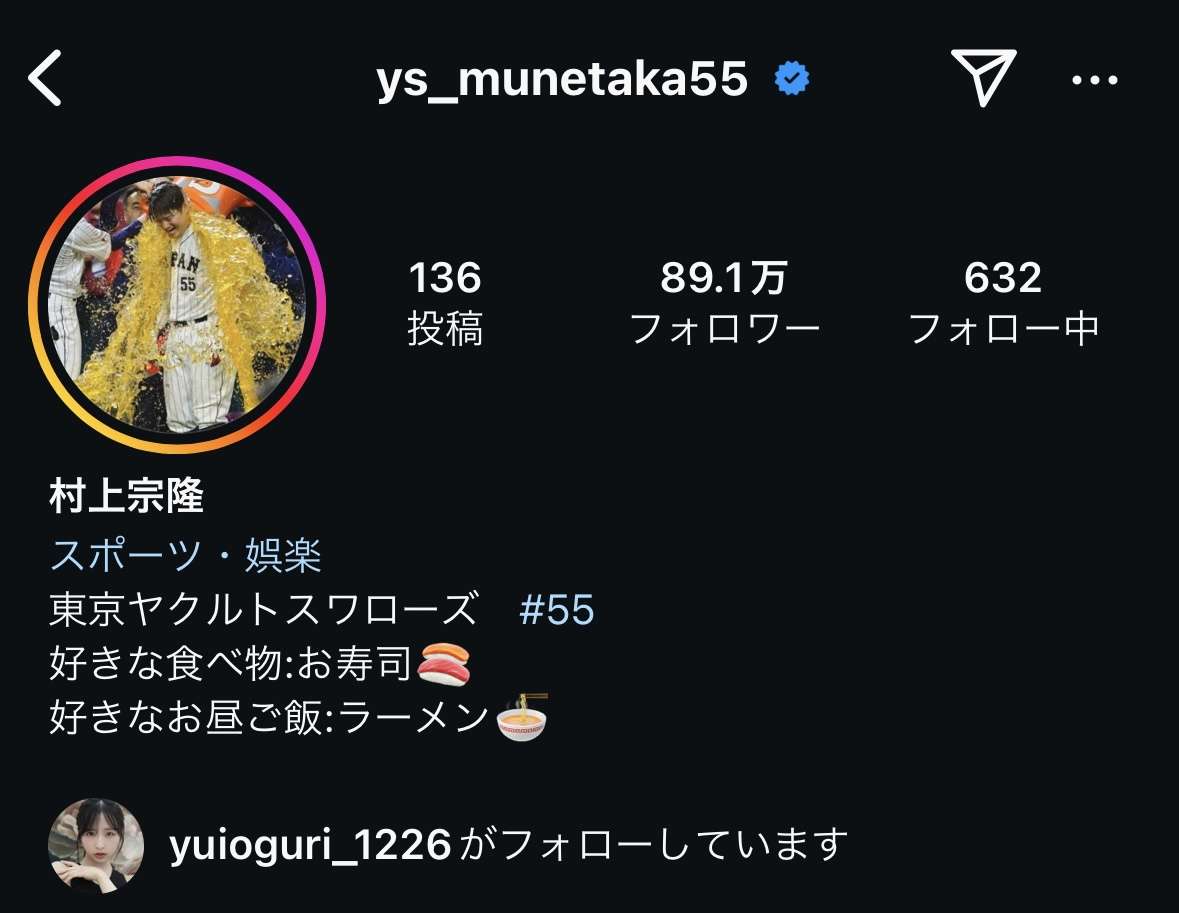Go back with the top-left arrow
This screenshot has height=913, width=1179.
click(46, 80)
